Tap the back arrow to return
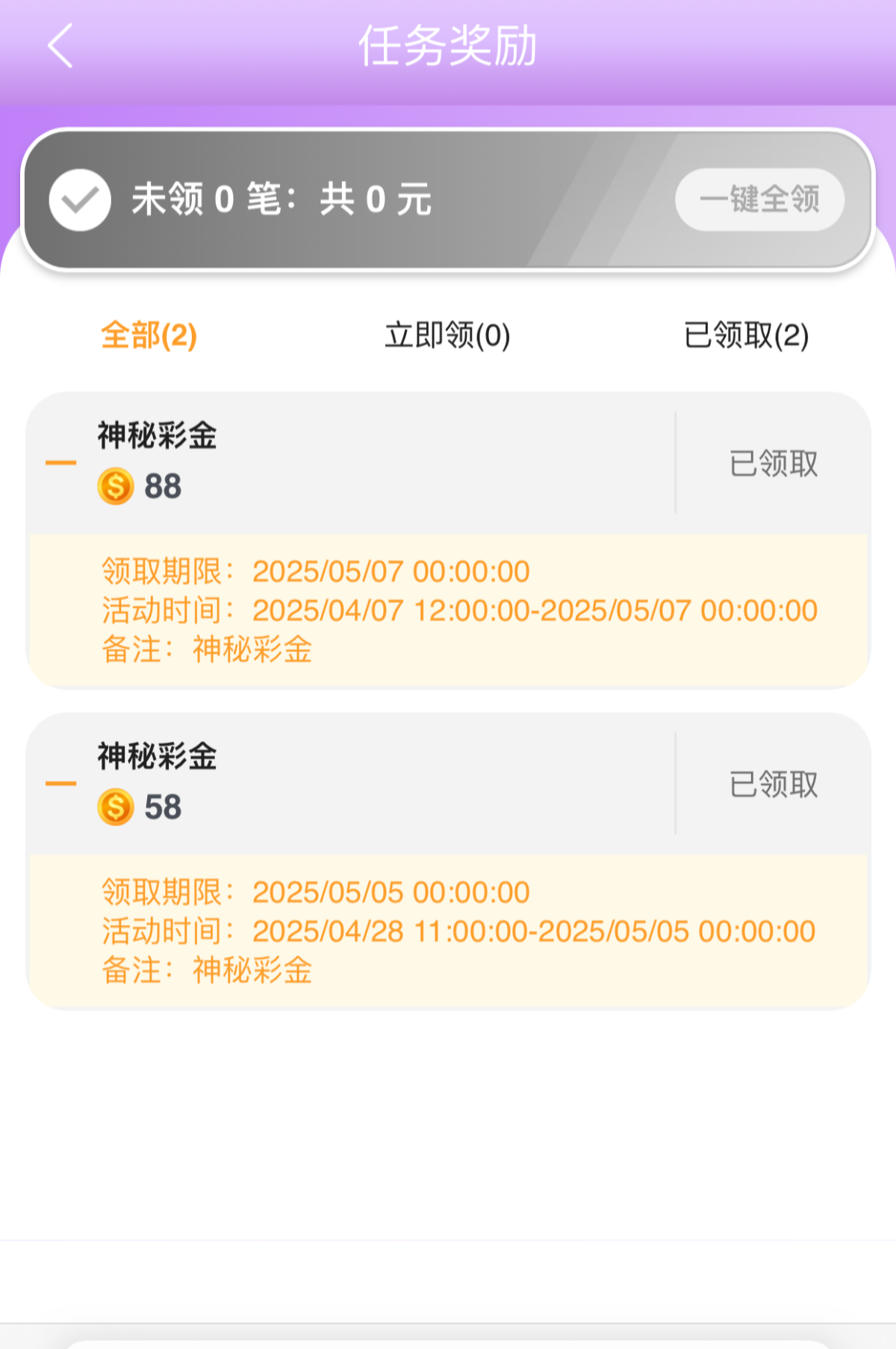 click(x=60, y=46)
